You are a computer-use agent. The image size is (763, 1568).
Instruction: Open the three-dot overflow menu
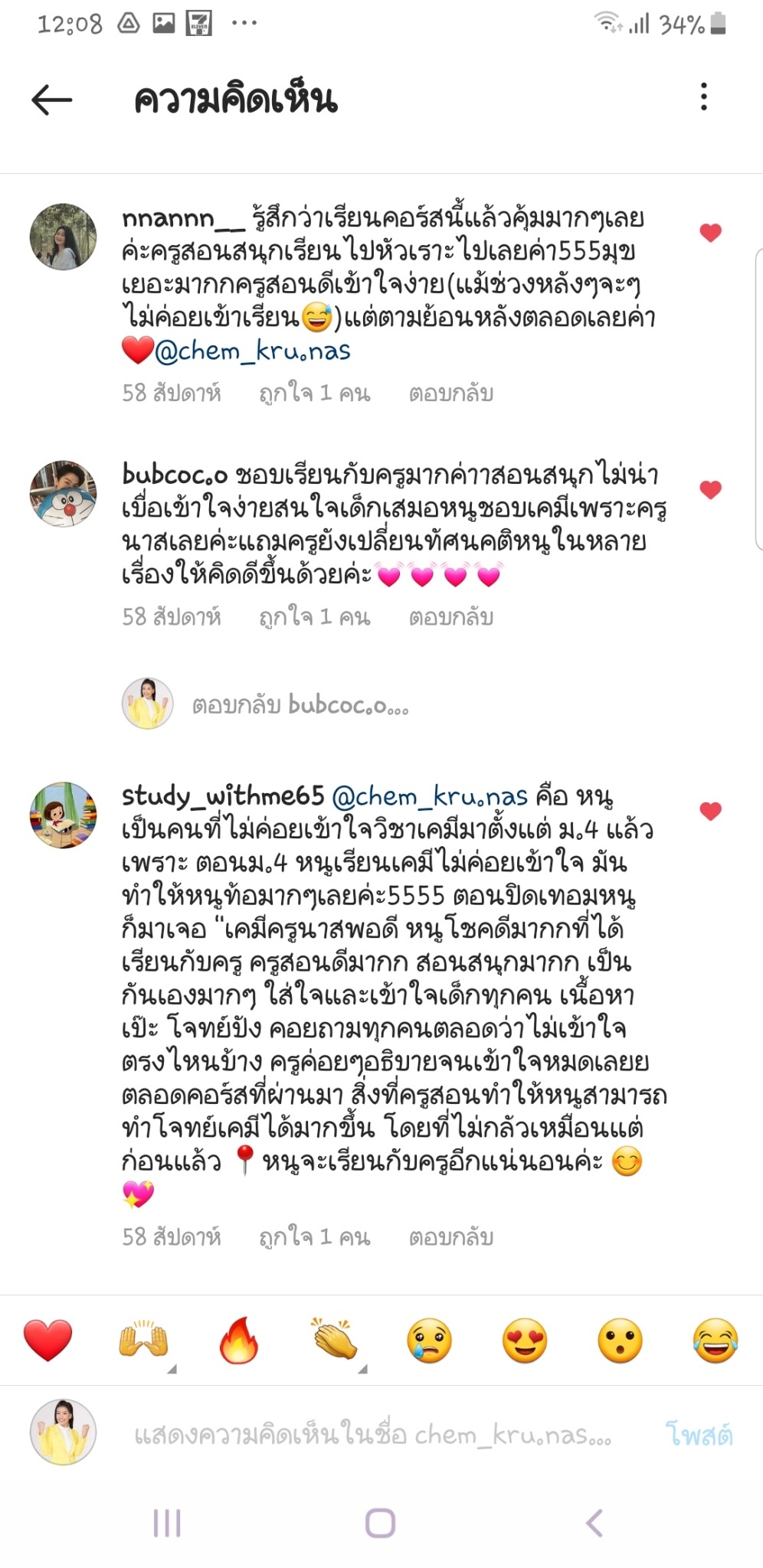click(703, 97)
